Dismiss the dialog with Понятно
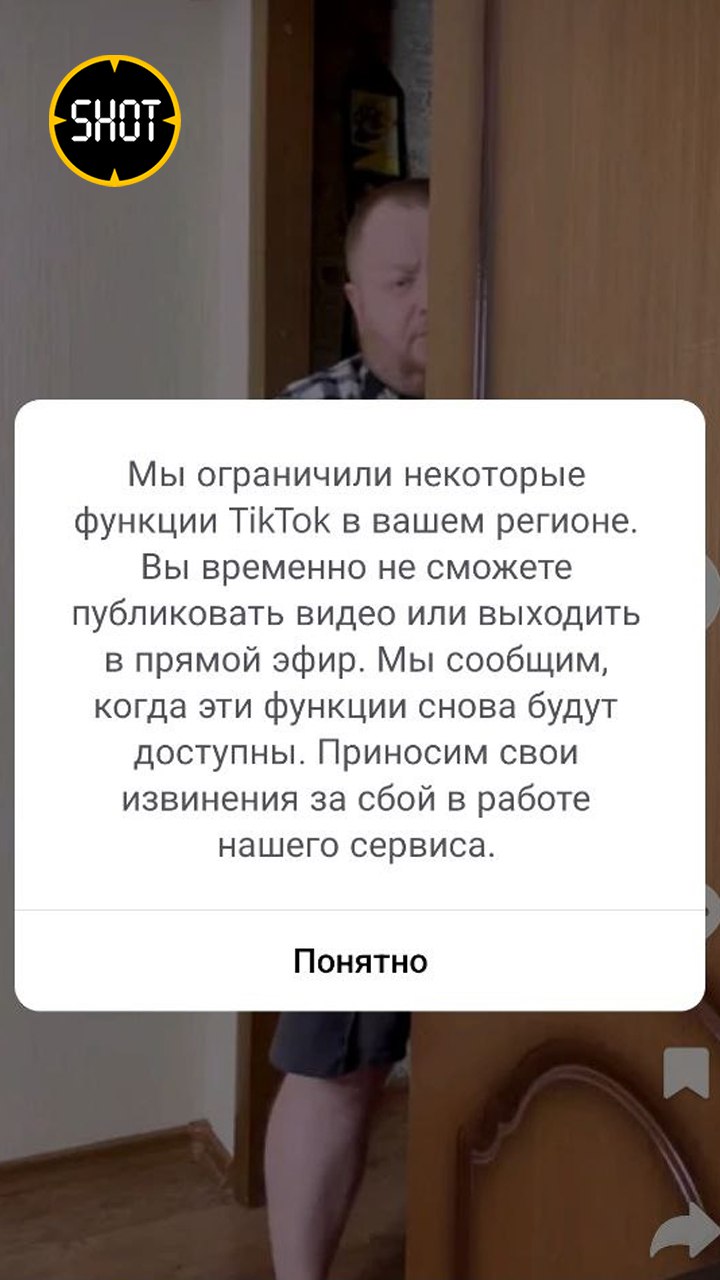720x1280 pixels. click(360, 961)
